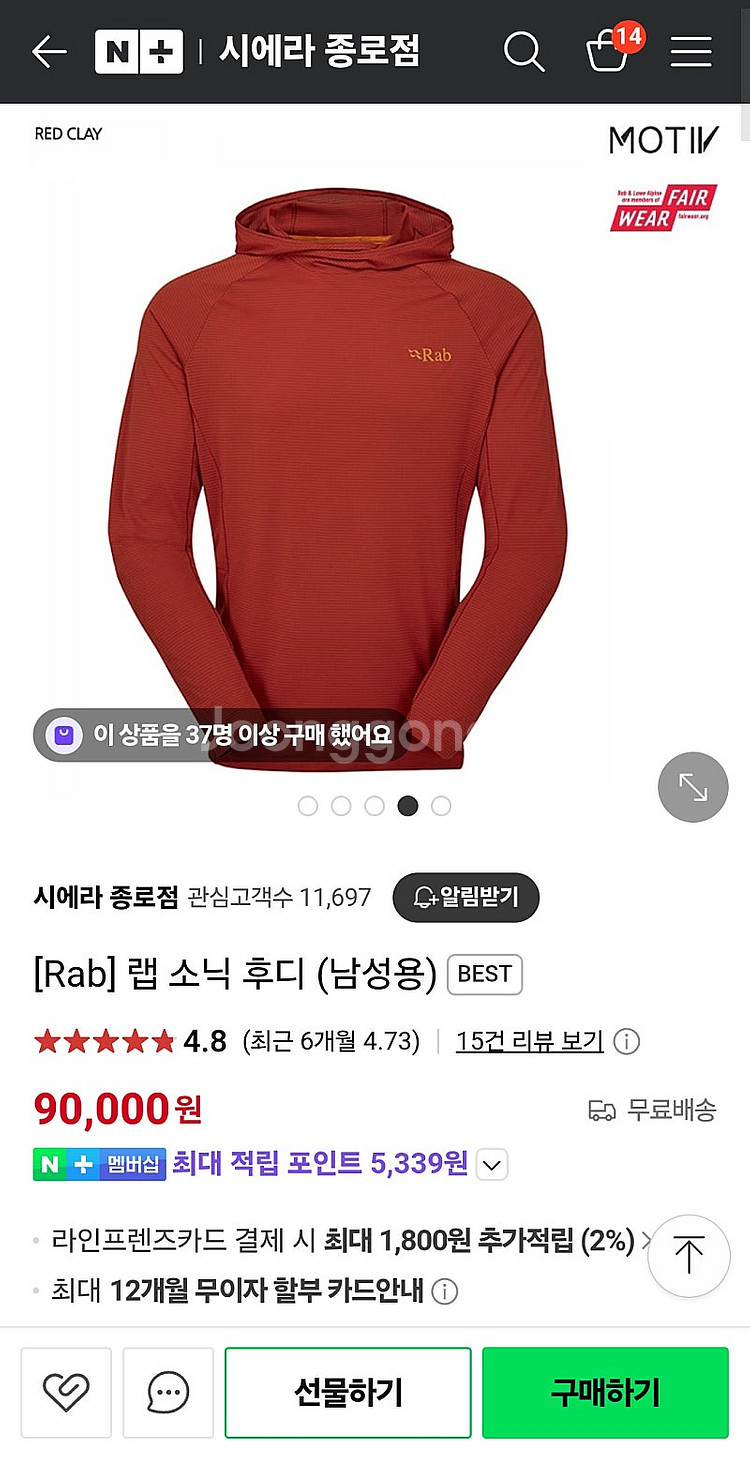Expand the 최대 적립 포인트 dropdown

coord(492,1165)
